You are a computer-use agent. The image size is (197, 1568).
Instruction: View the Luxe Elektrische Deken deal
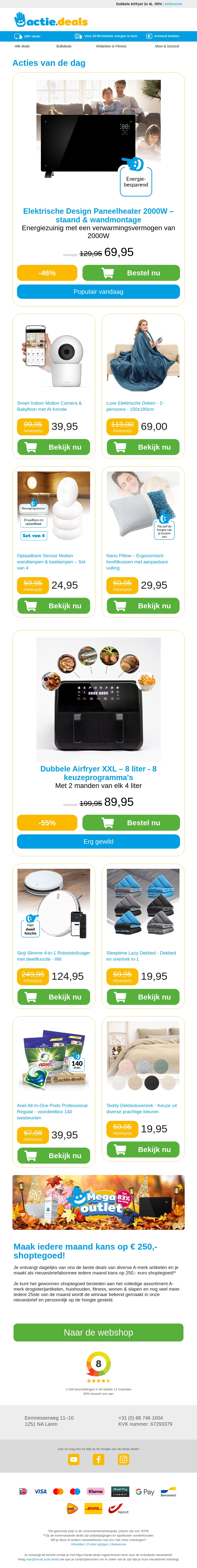[143, 447]
